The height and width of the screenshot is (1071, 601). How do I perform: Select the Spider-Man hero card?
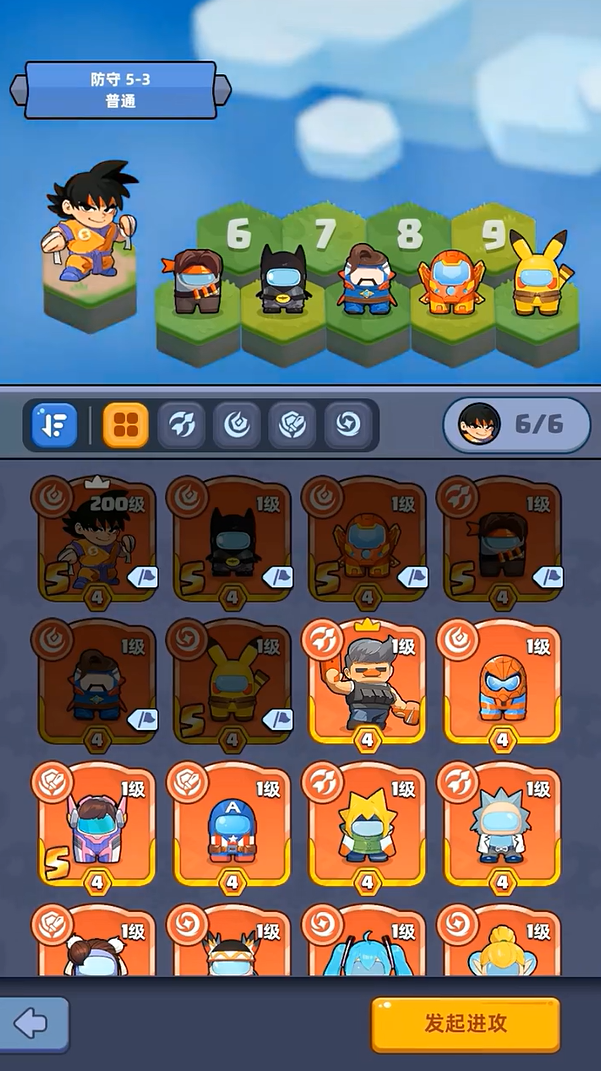(500, 682)
